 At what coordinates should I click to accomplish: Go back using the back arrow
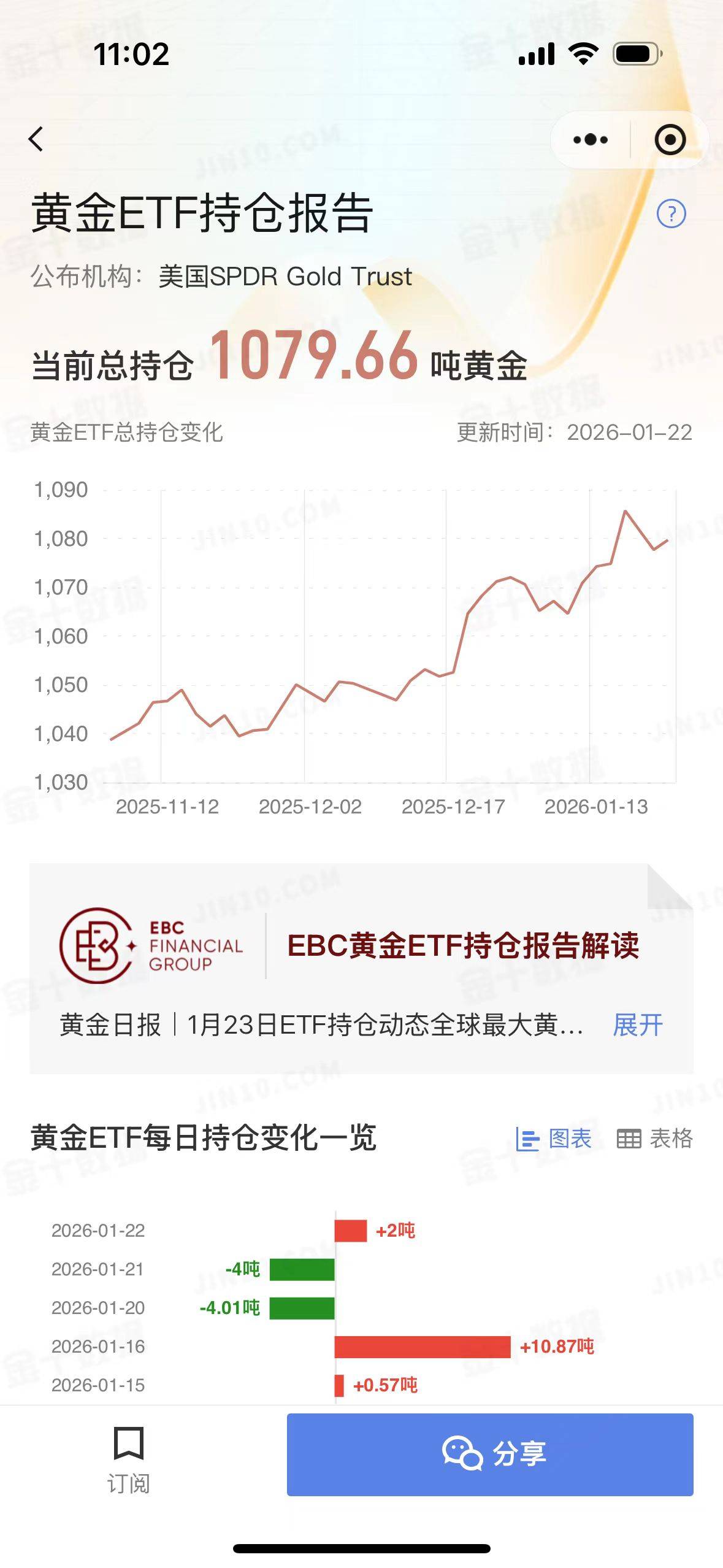click(x=37, y=139)
